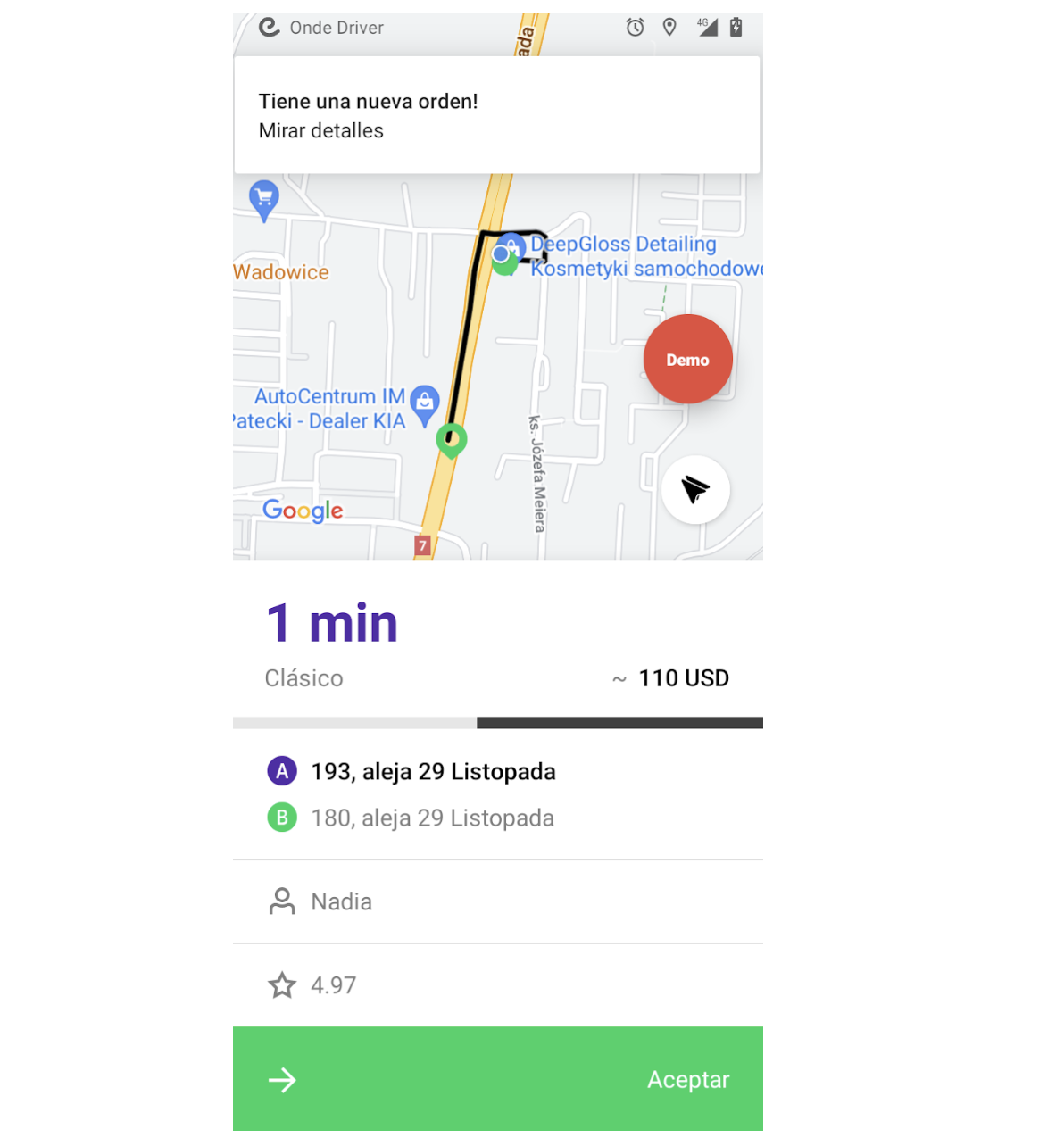Tap the red Demo button
Viewport: 1064px width, 1146px height.
click(687, 360)
